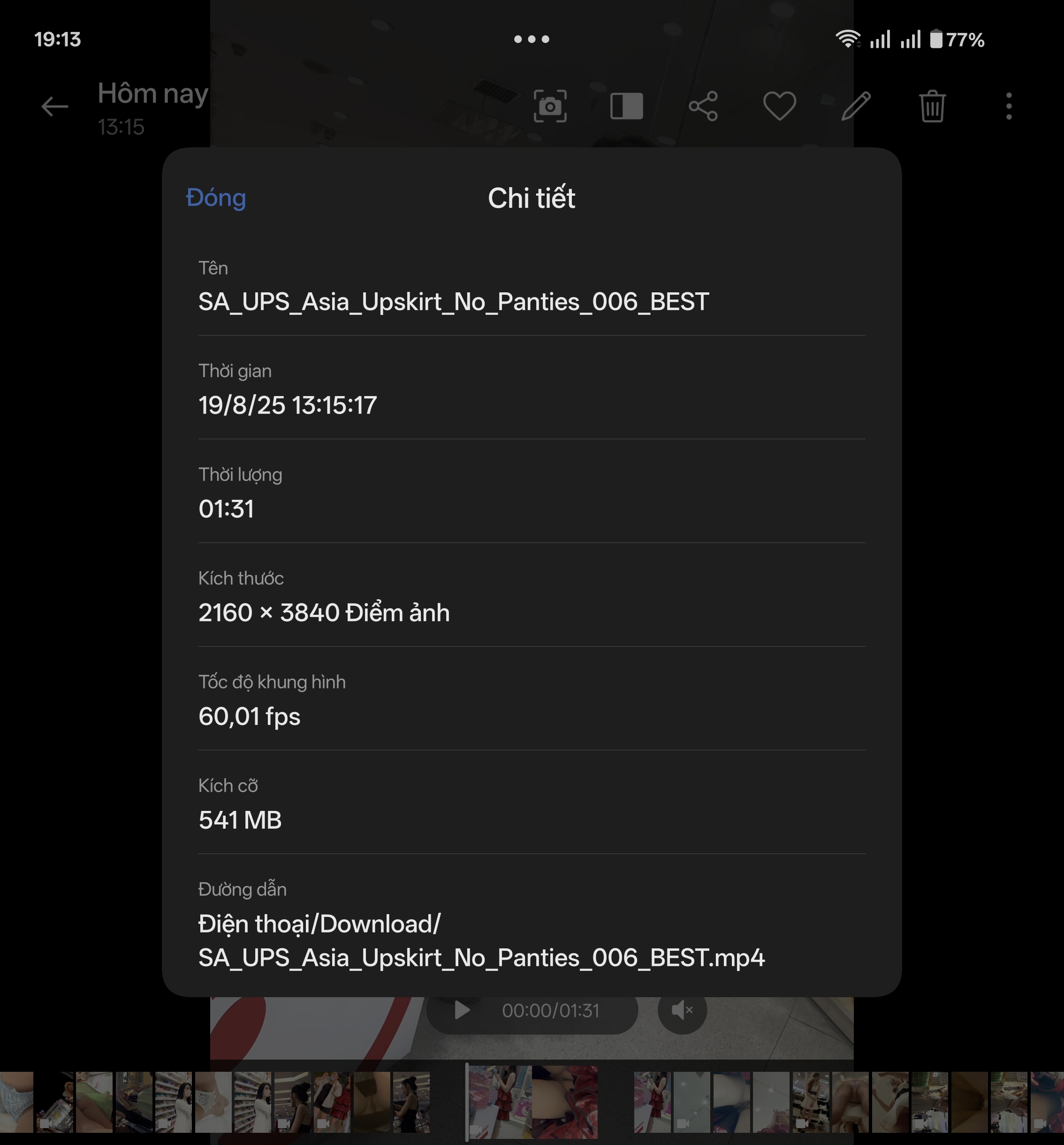Viewport: 1064px width, 1145px height.
Task: Close the details dialog via Đóng
Action: [x=216, y=198]
